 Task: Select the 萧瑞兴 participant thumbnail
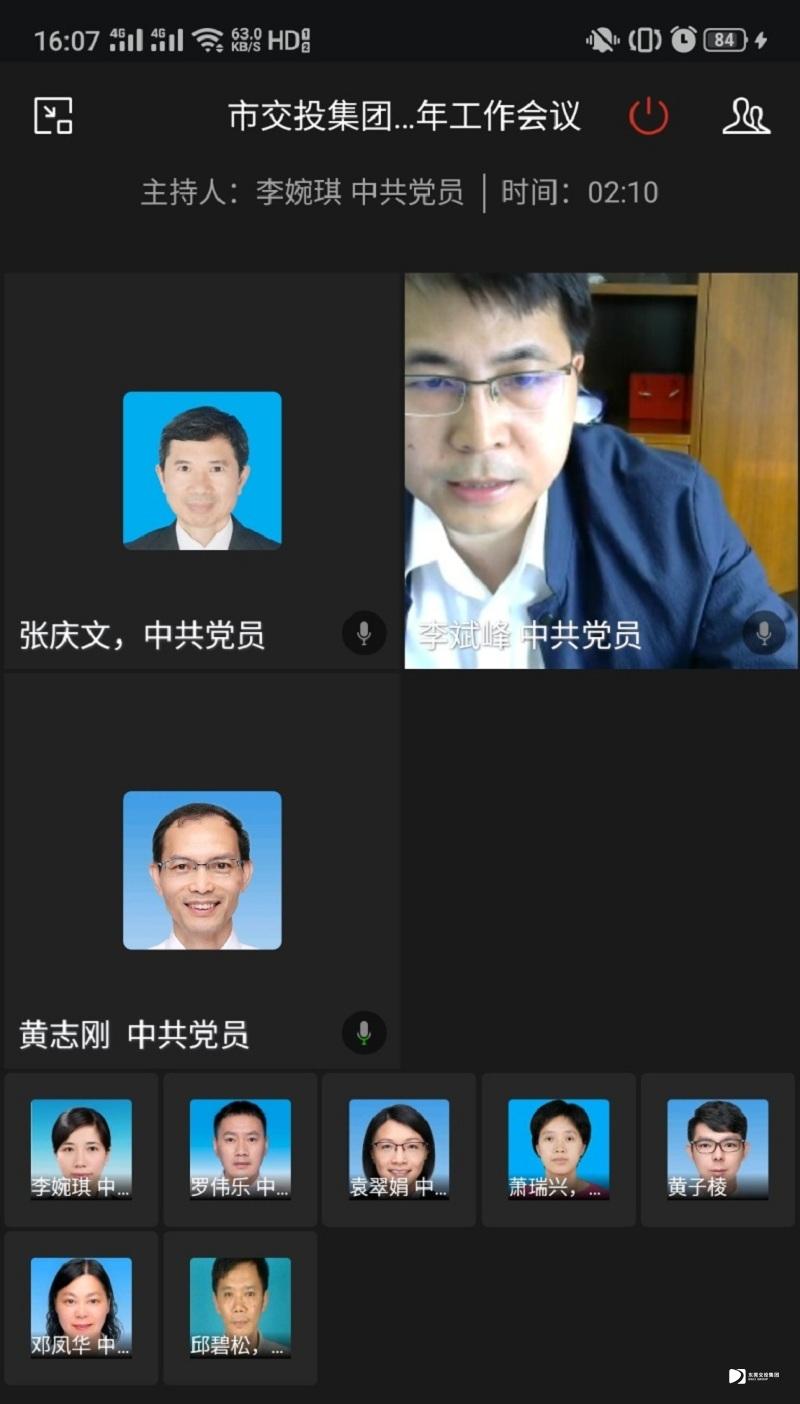(x=558, y=1150)
